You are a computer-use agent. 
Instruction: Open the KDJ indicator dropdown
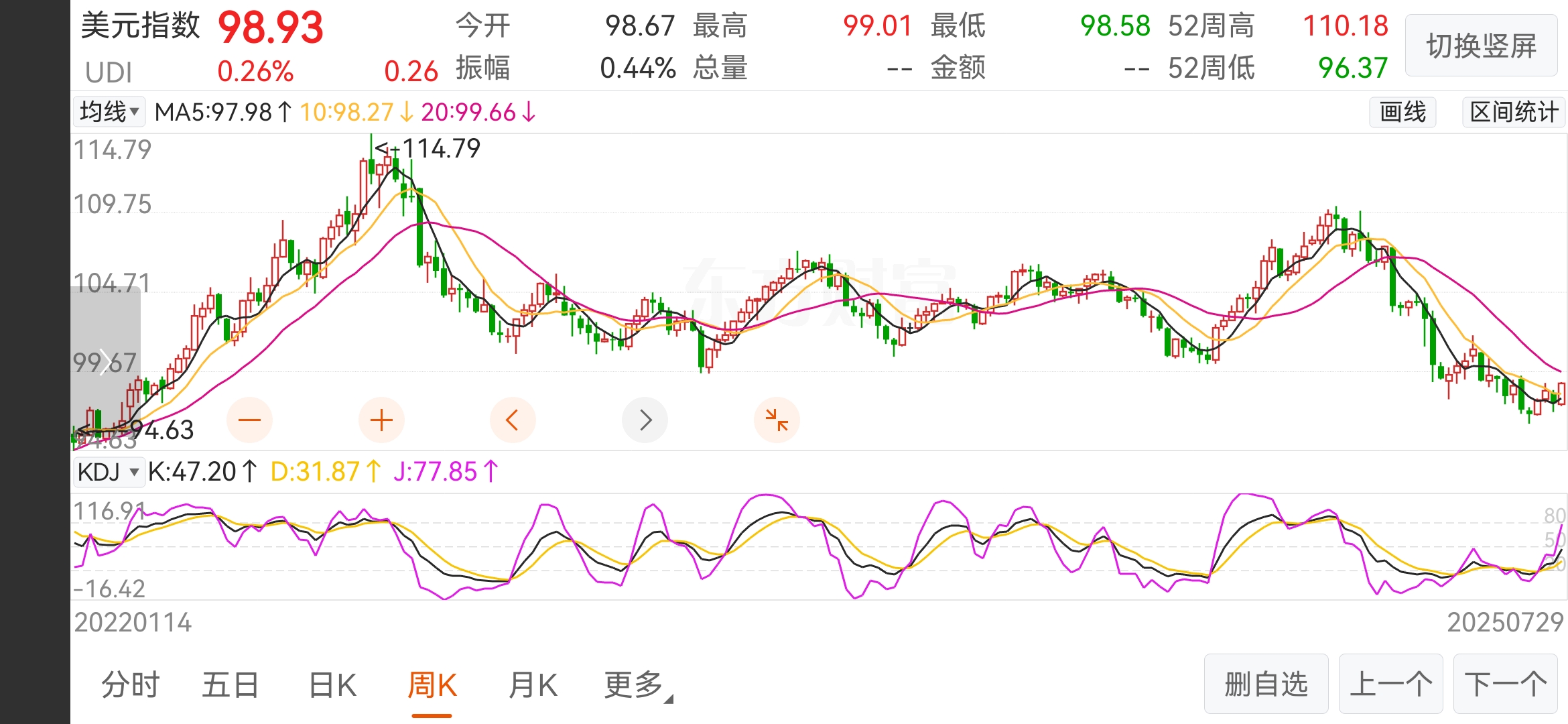click(109, 472)
